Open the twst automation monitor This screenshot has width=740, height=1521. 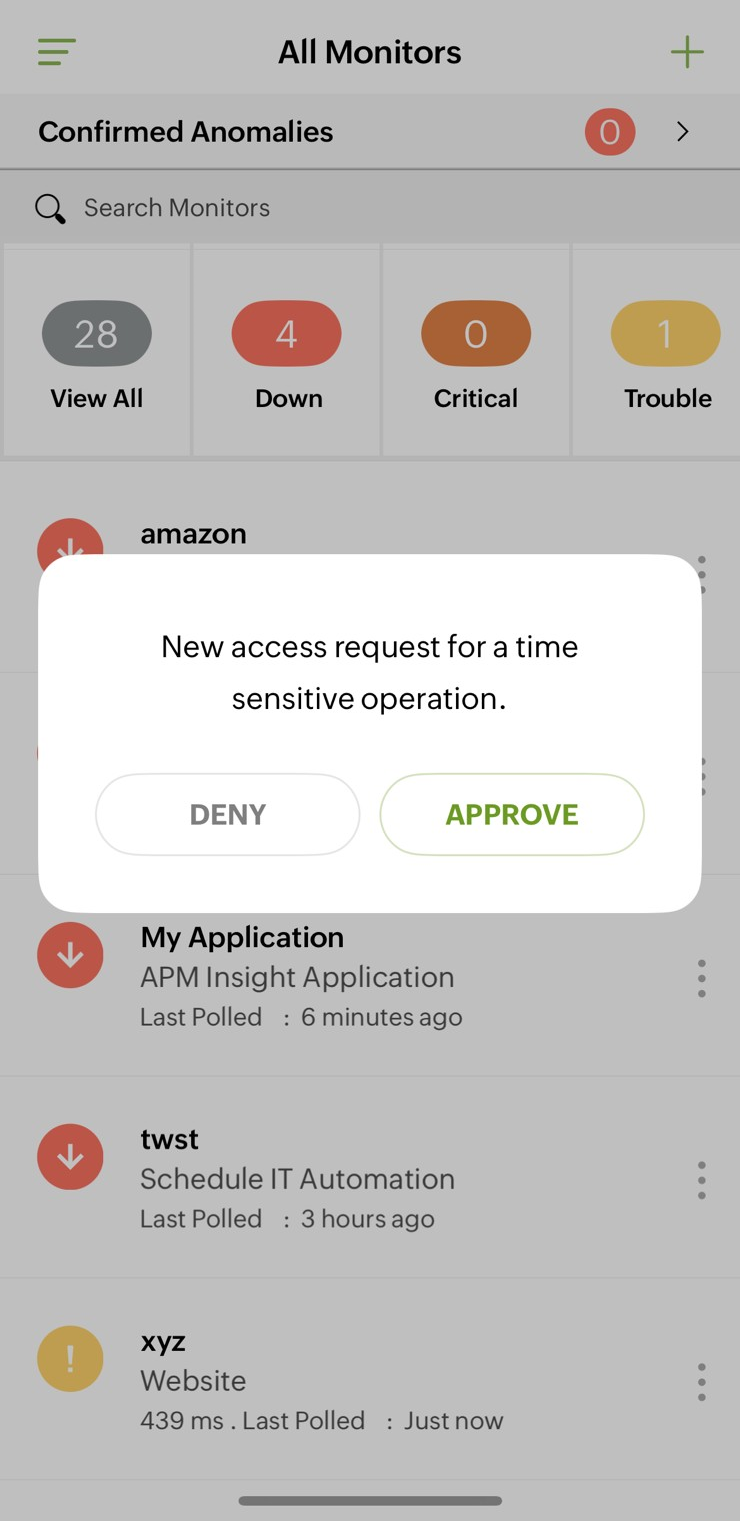pos(300,1178)
